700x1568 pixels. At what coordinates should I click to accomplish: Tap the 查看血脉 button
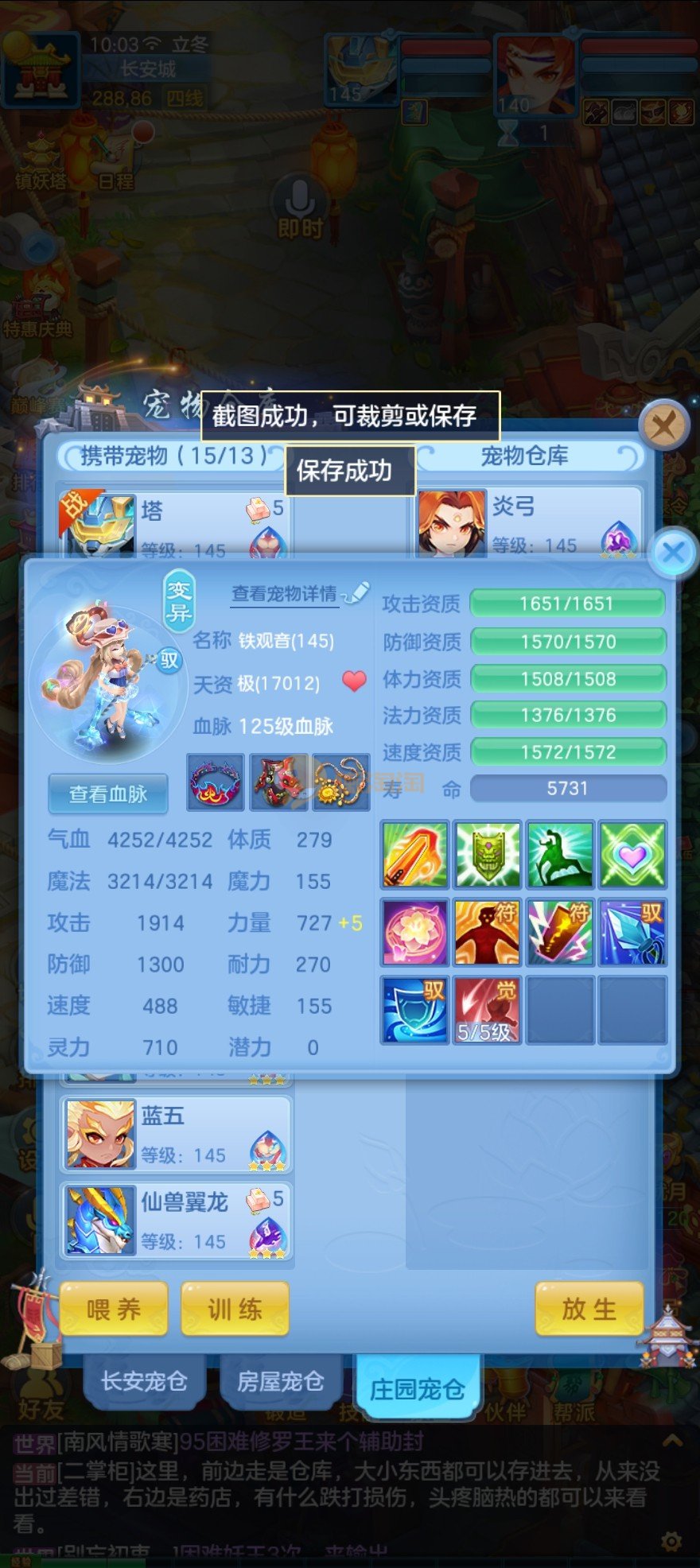point(107,794)
